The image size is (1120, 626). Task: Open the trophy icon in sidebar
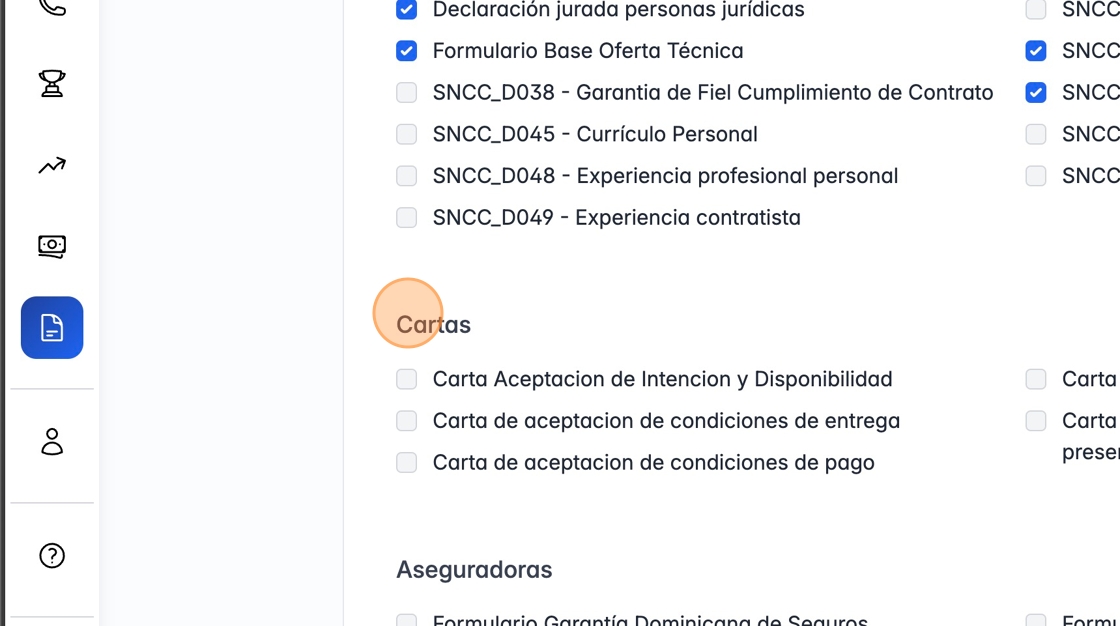[x=52, y=84]
